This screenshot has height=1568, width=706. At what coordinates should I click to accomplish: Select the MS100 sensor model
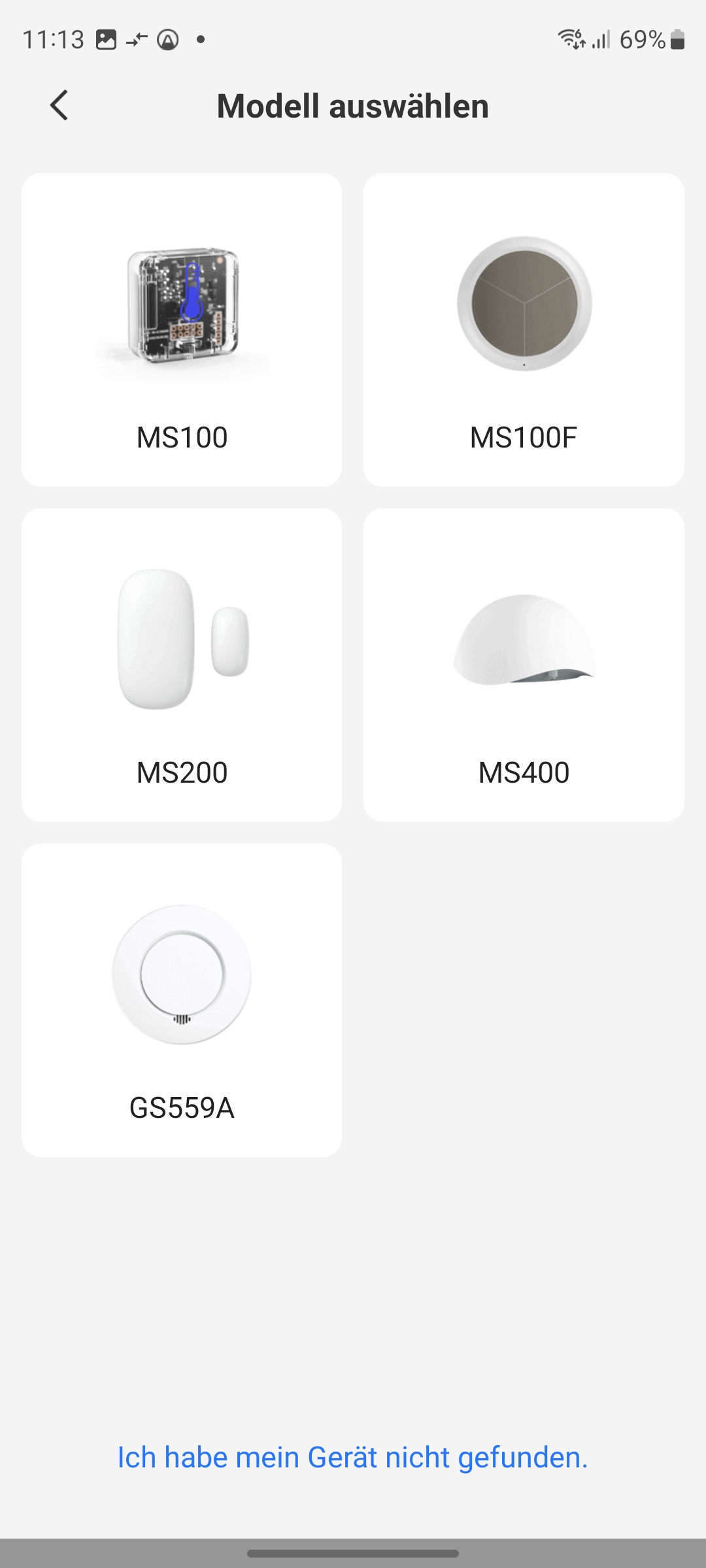click(182, 330)
